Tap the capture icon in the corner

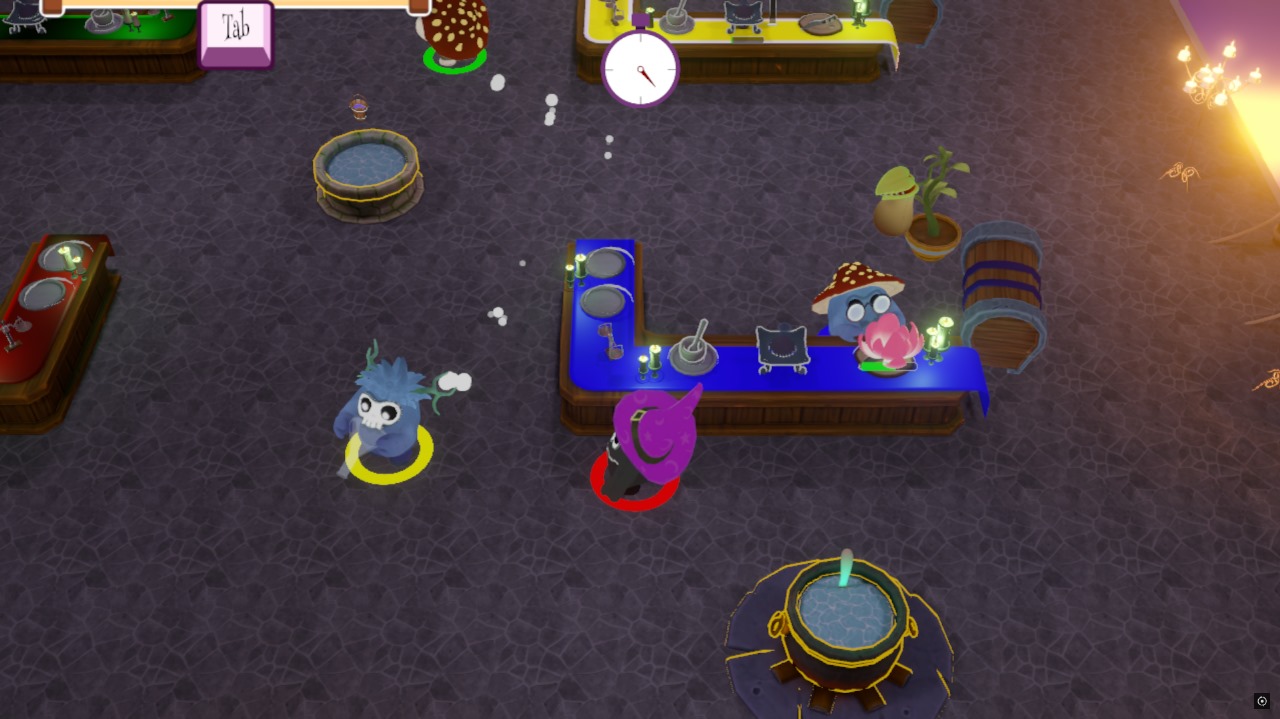(x=1262, y=701)
